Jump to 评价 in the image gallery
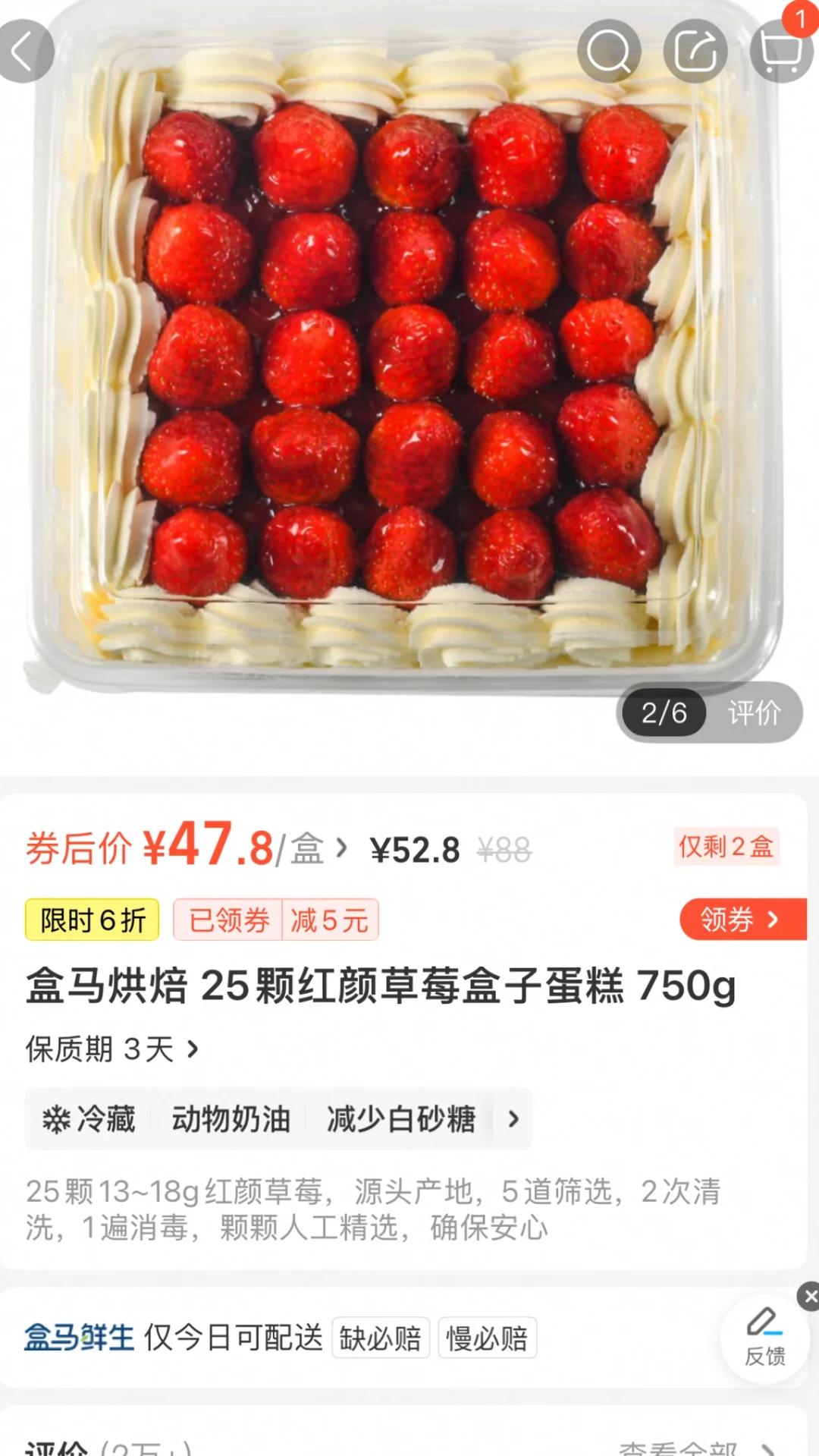Image resolution: width=819 pixels, height=1456 pixels. 754,713
